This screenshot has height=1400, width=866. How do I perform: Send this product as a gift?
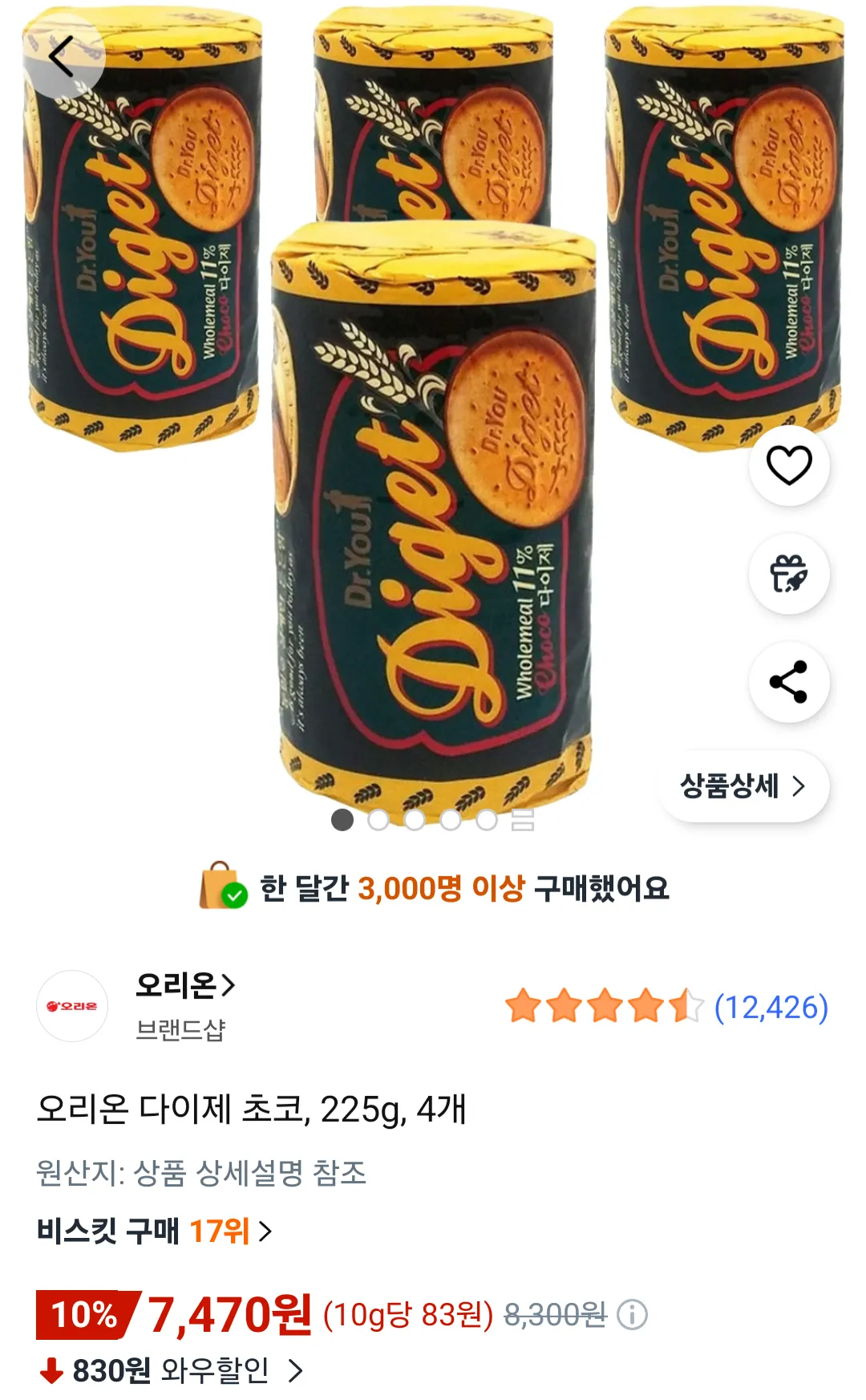pyautogui.click(x=789, y=574)
